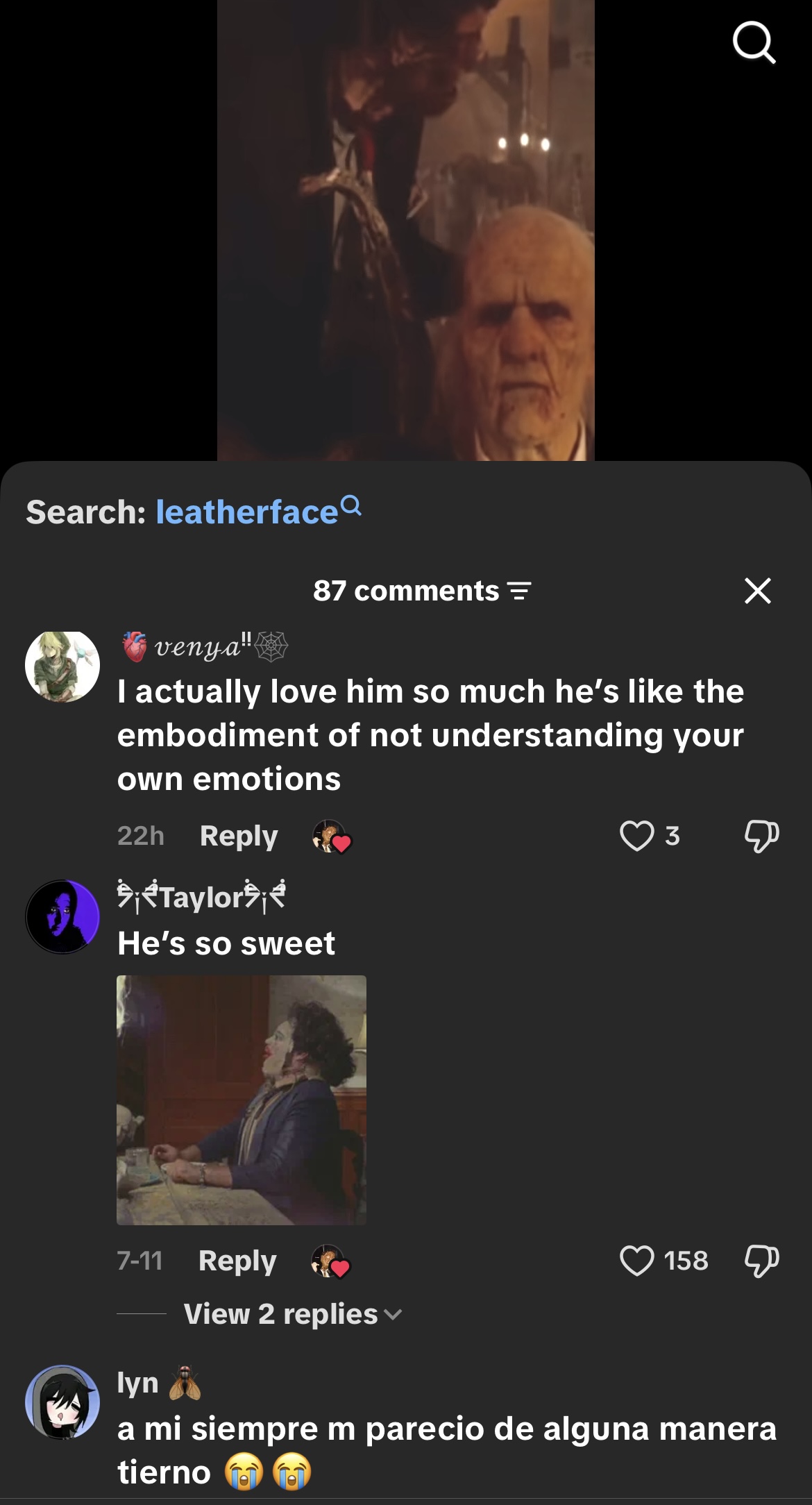812x1505 pixels.
Task: Dislike venya's comment
Action: [x=761, y=836]
